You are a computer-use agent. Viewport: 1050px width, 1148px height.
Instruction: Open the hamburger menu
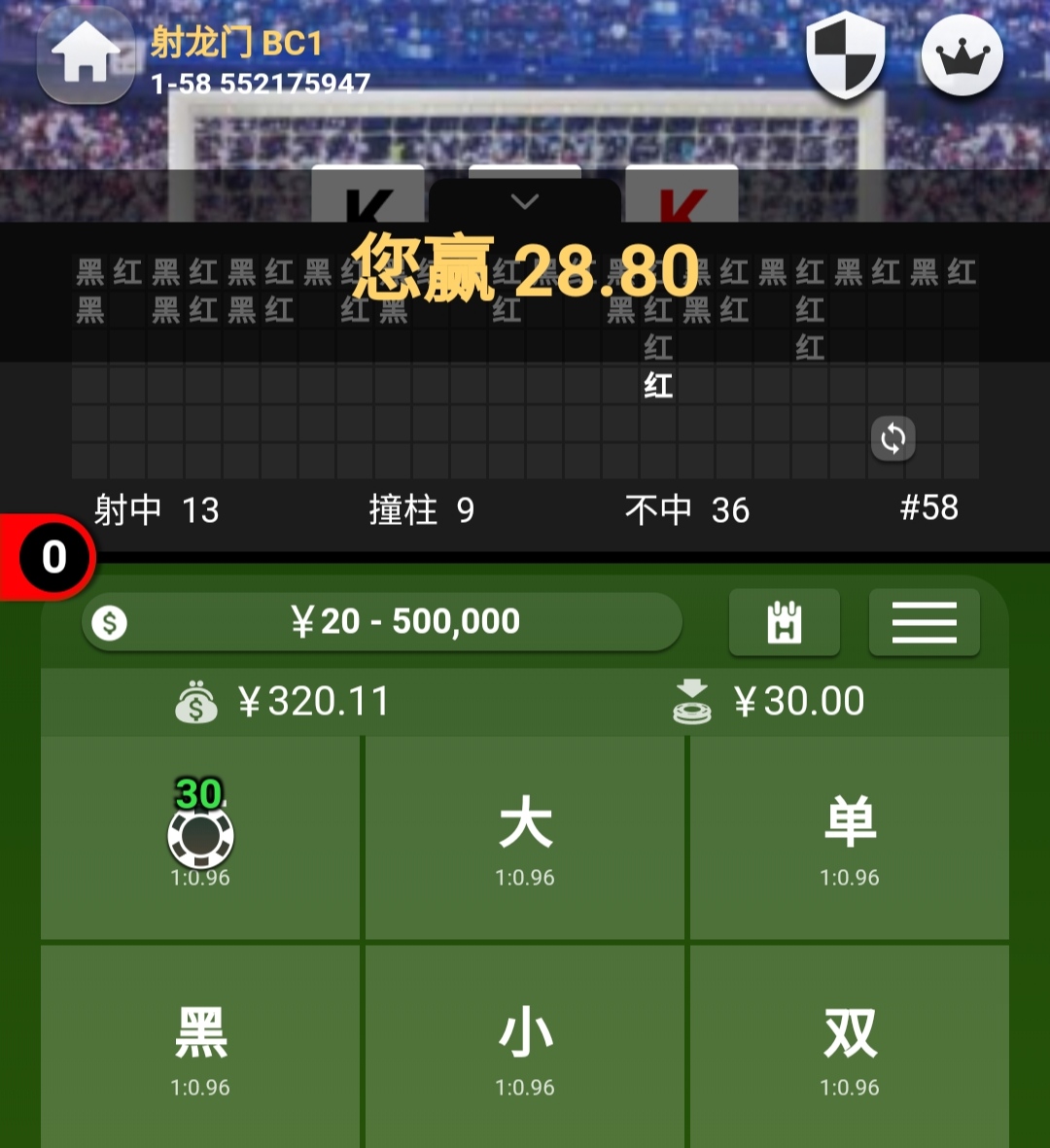pos(924,621)
